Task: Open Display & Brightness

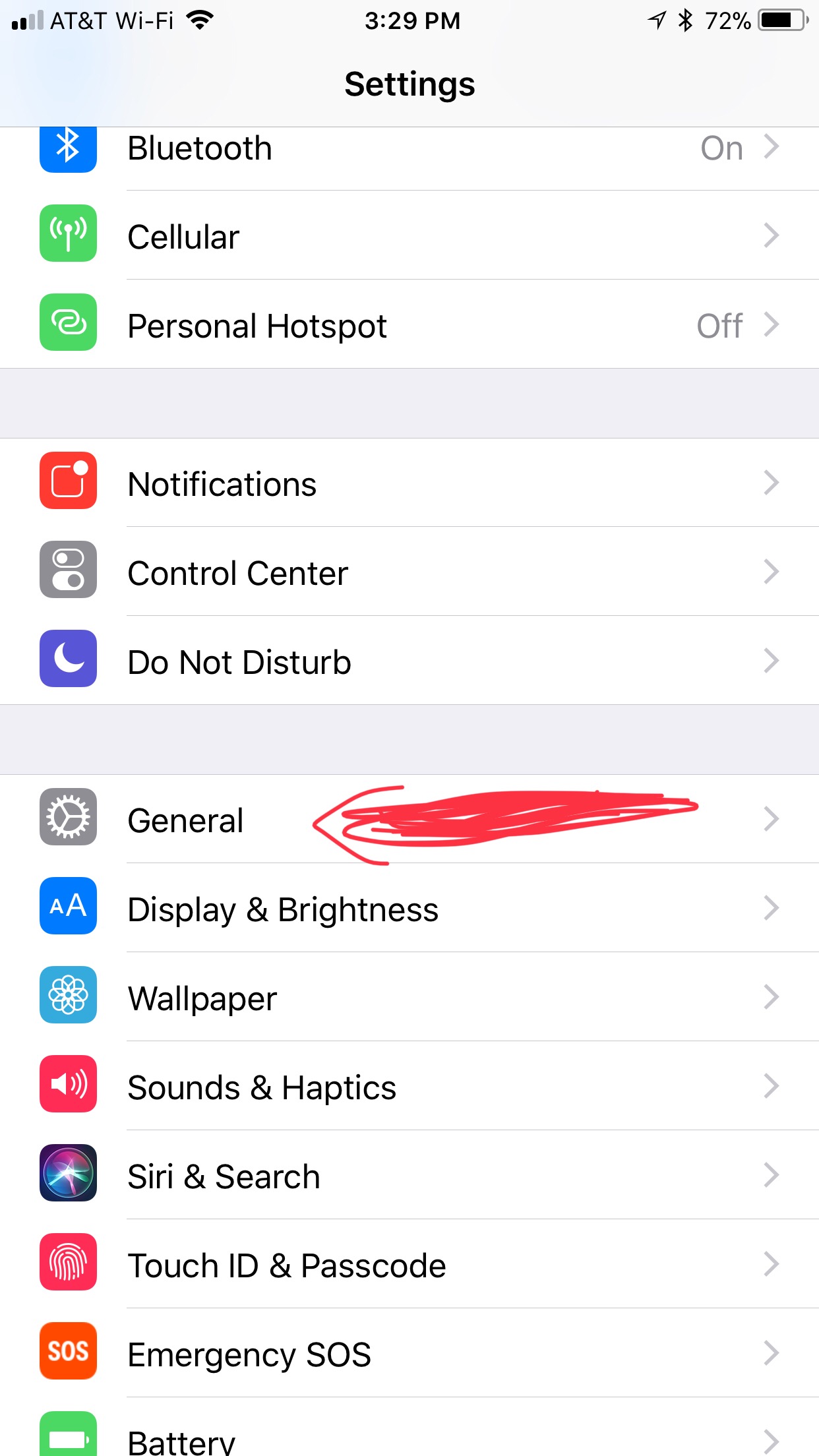Action: pos(409,909)
